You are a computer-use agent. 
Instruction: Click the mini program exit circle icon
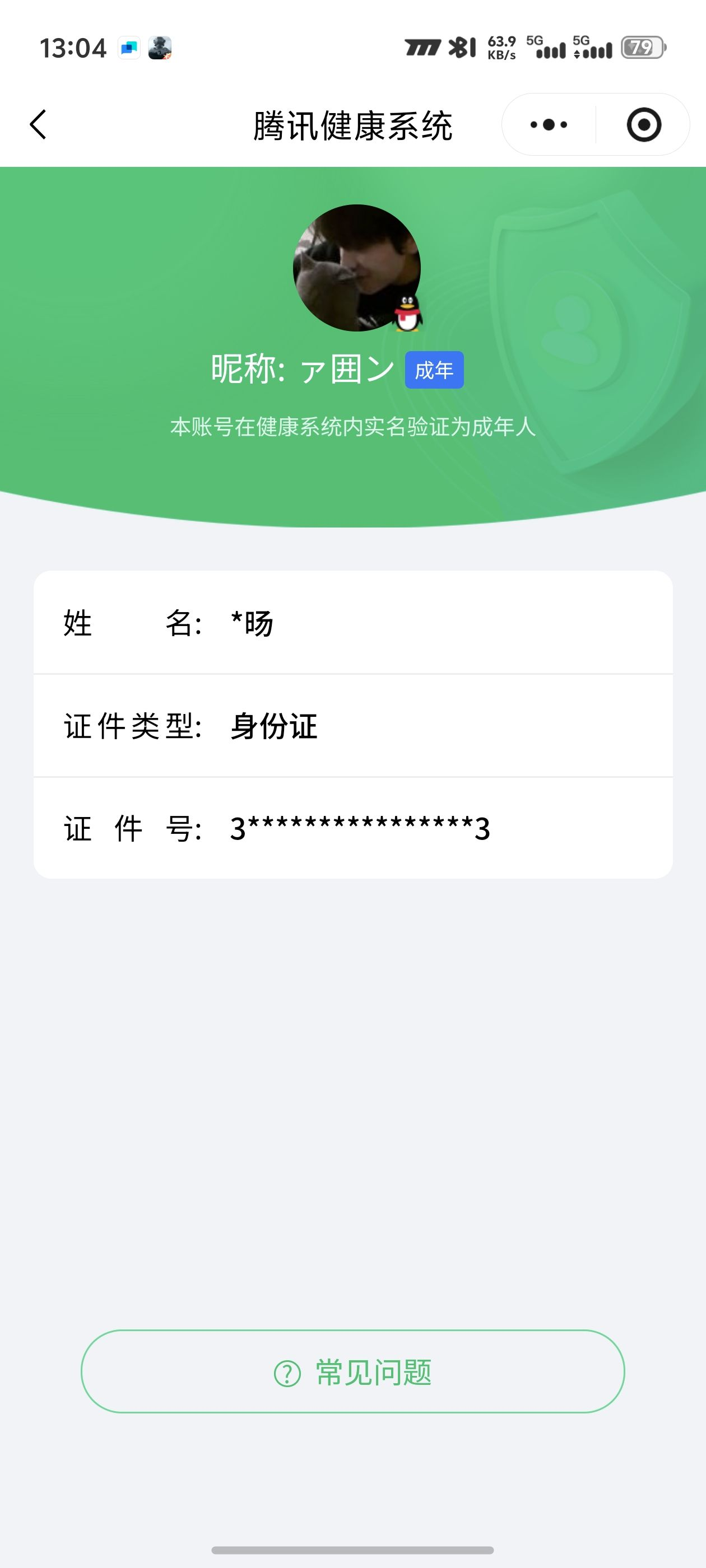point(644,124)
